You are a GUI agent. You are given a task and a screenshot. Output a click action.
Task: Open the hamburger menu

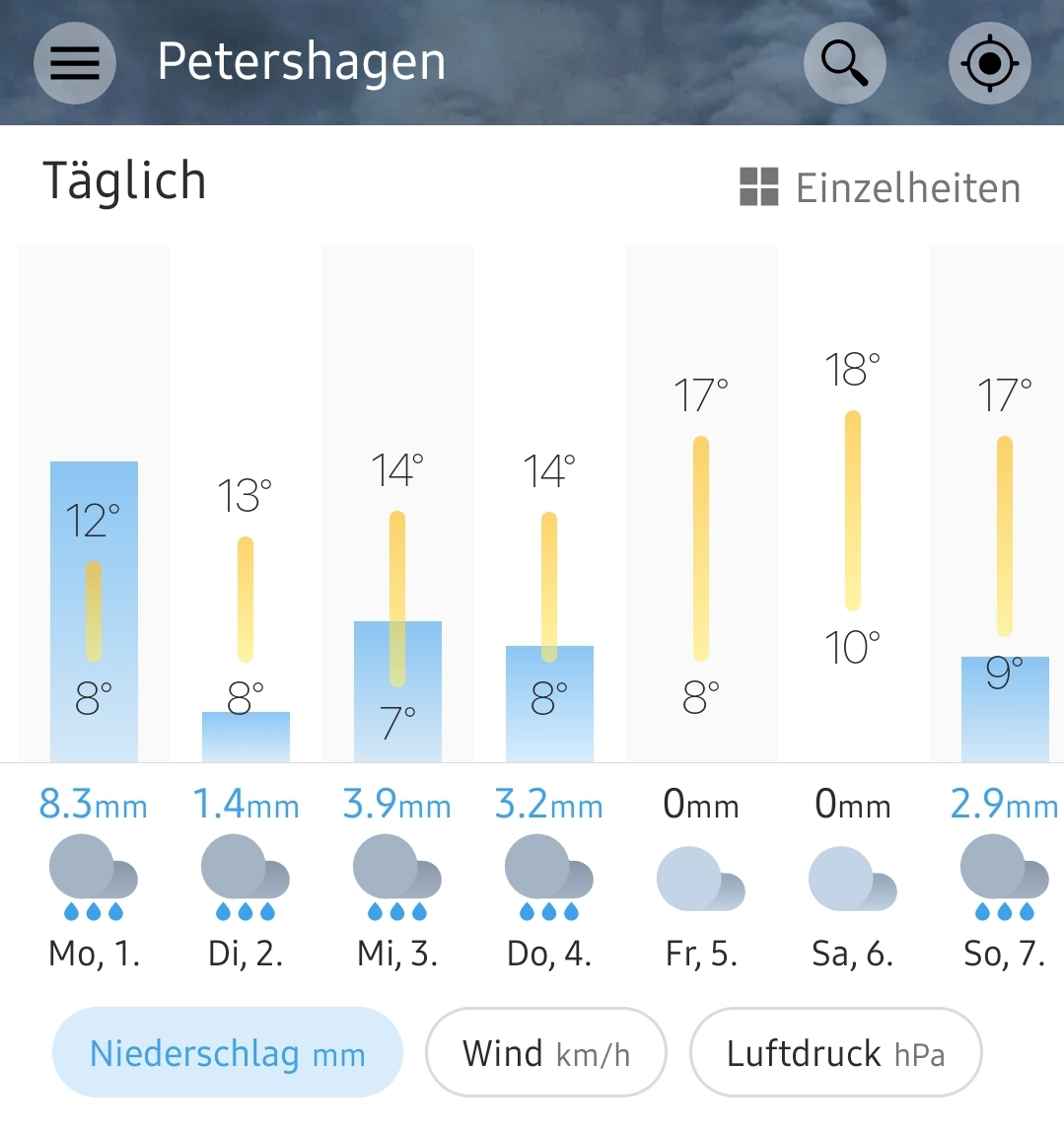pos(75,63)
